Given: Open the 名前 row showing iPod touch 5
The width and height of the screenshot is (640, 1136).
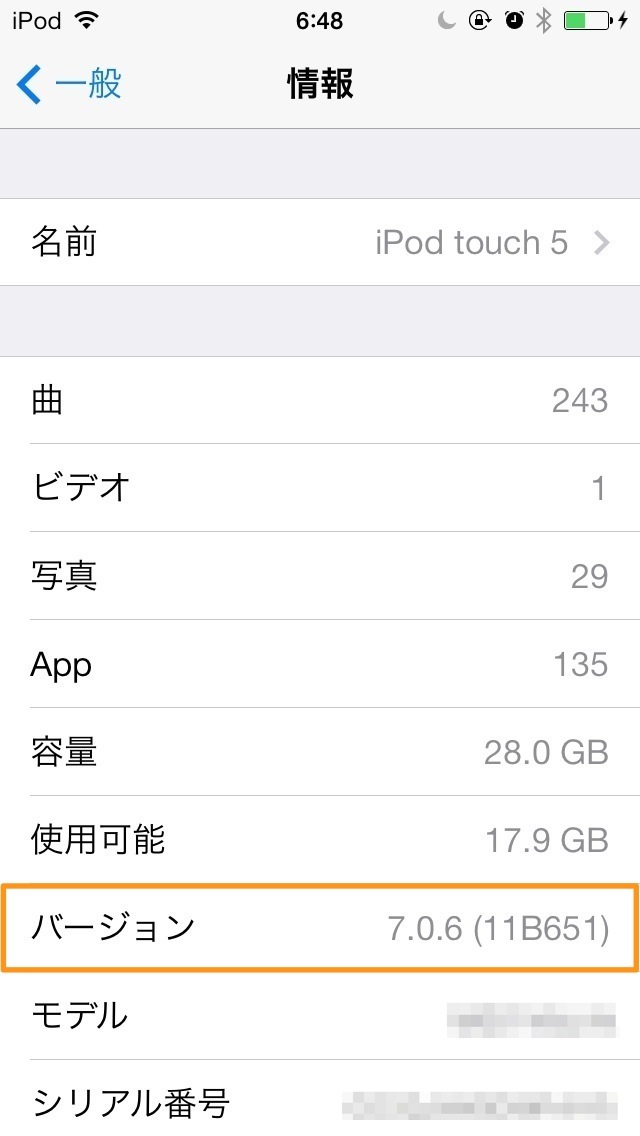Looking at the screenshot, I should (x=320, y=242).
